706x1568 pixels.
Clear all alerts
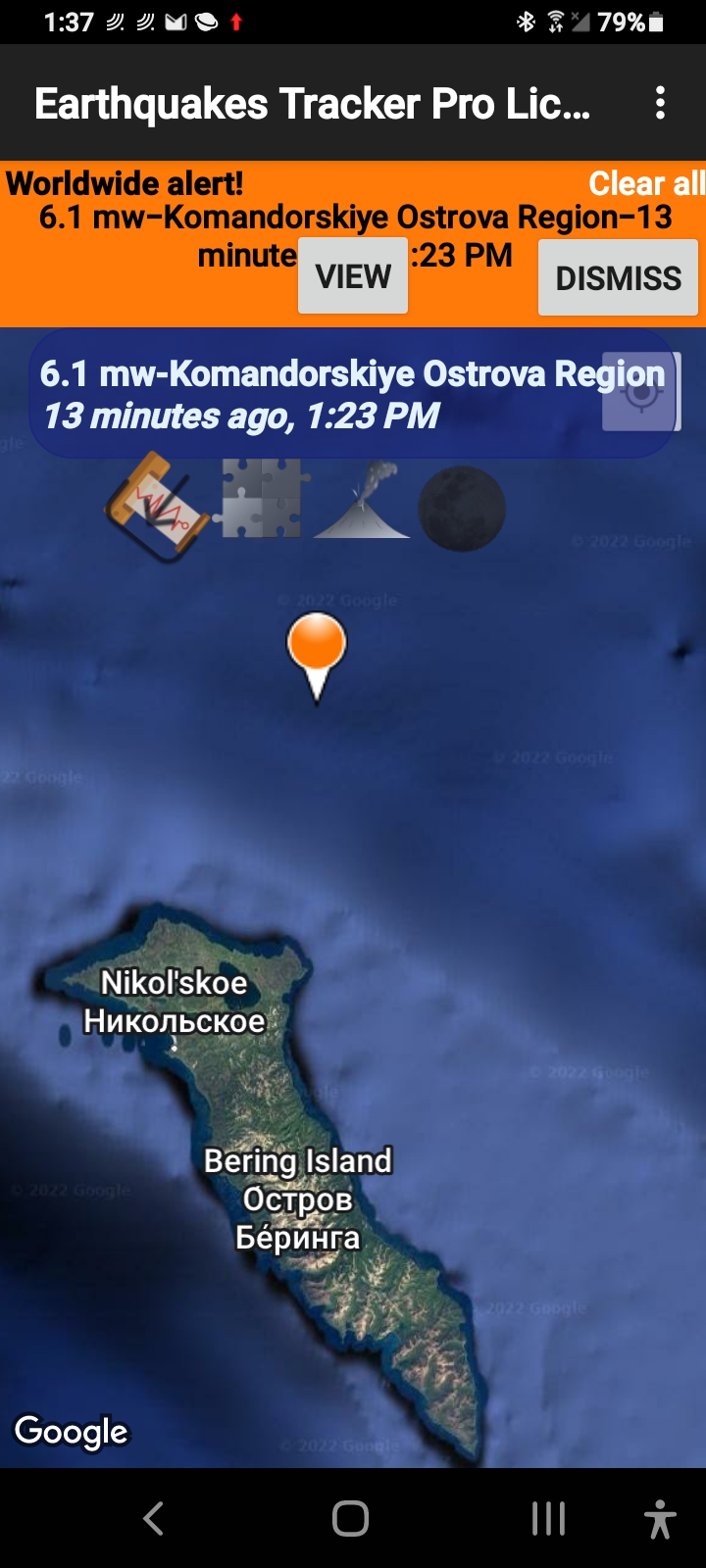coord(645,183)
